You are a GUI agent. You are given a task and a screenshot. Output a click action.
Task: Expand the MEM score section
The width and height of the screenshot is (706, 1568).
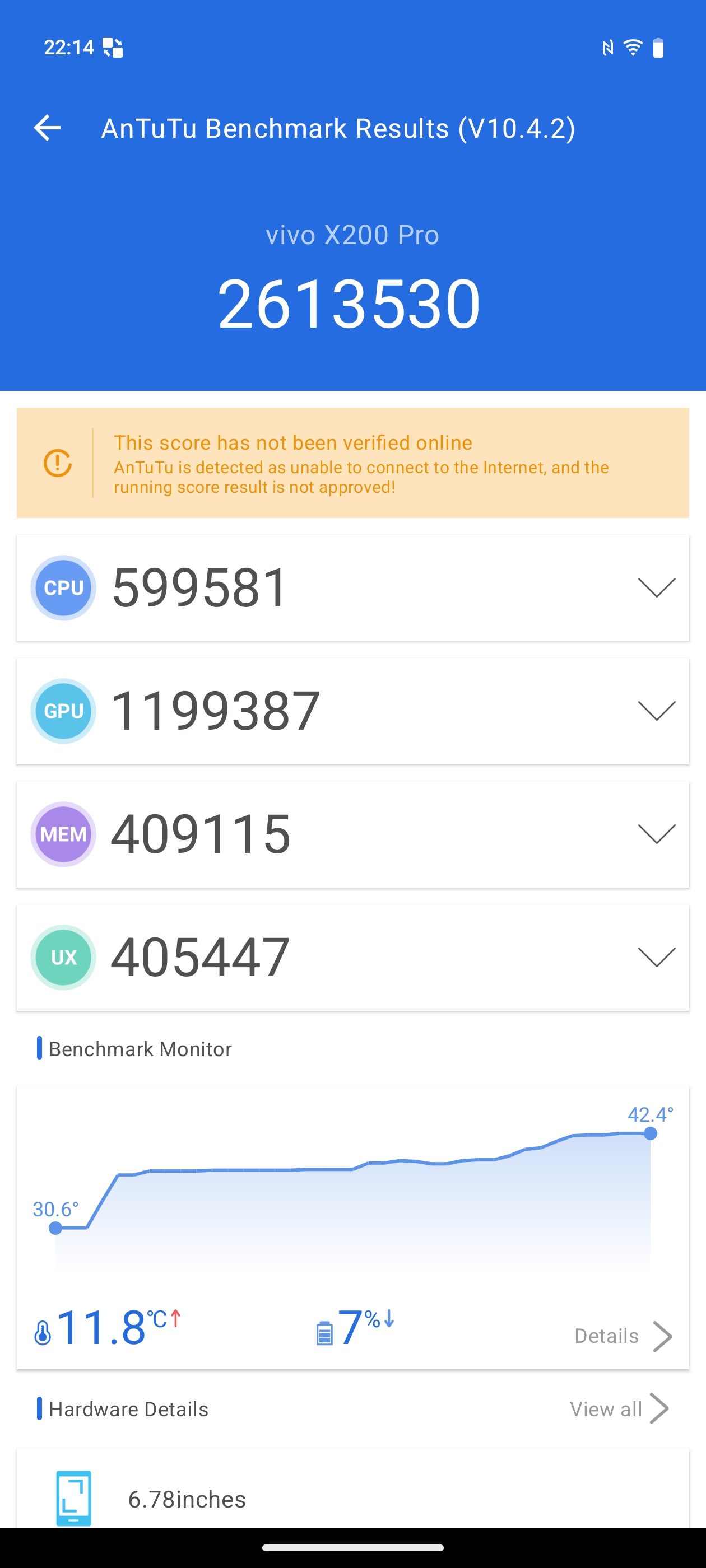(x=656, y=833)
